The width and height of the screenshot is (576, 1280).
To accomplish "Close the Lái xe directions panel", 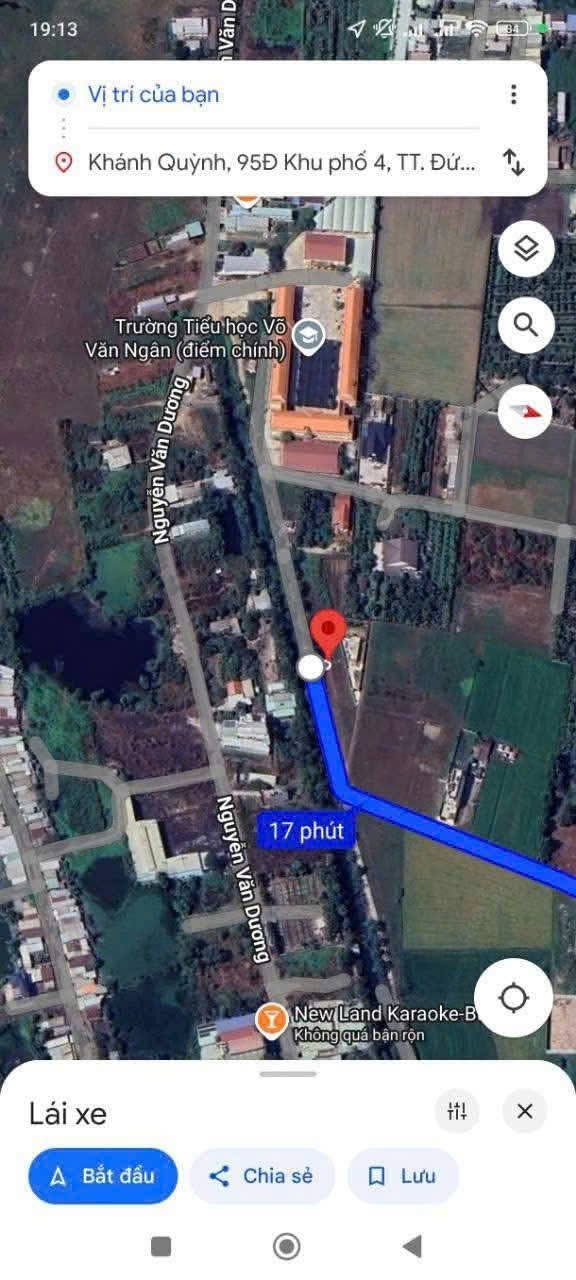I will [x=525, y=1111].
